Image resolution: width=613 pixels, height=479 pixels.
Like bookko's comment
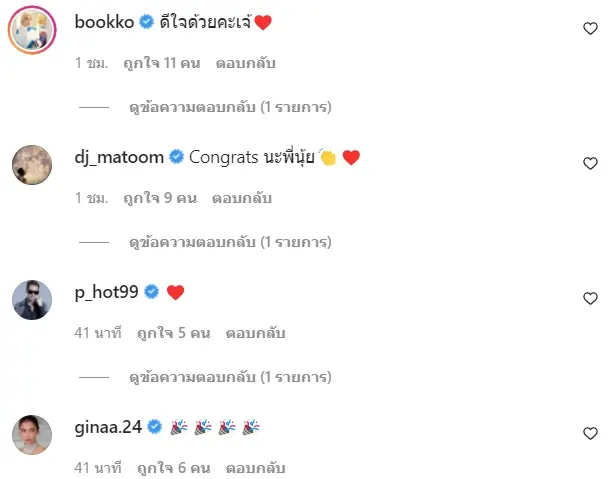[x=590, y=29]
